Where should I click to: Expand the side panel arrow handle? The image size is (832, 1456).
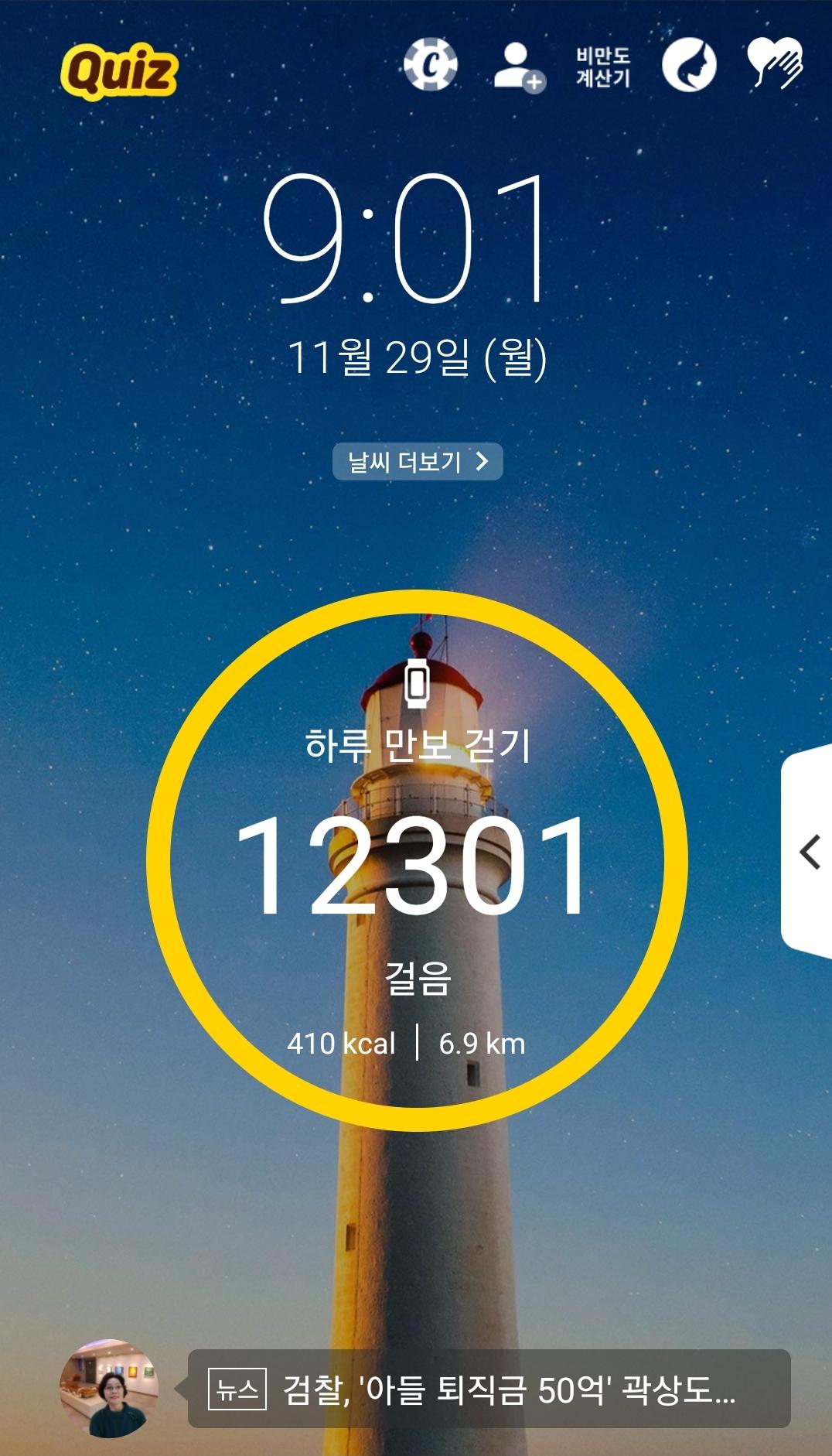click(810, 853)
